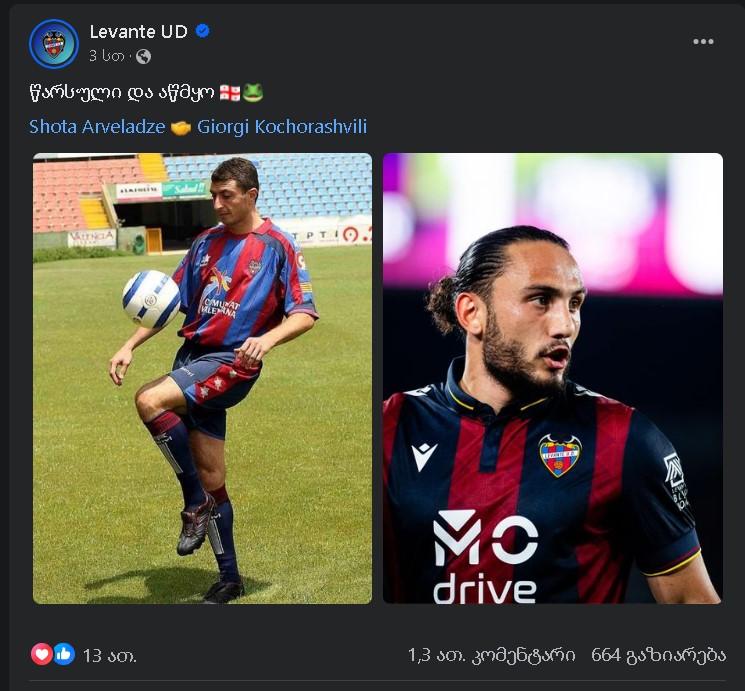View the post's reactions list
This screenshot has width=745, height=691.
(x=85, y=656)
